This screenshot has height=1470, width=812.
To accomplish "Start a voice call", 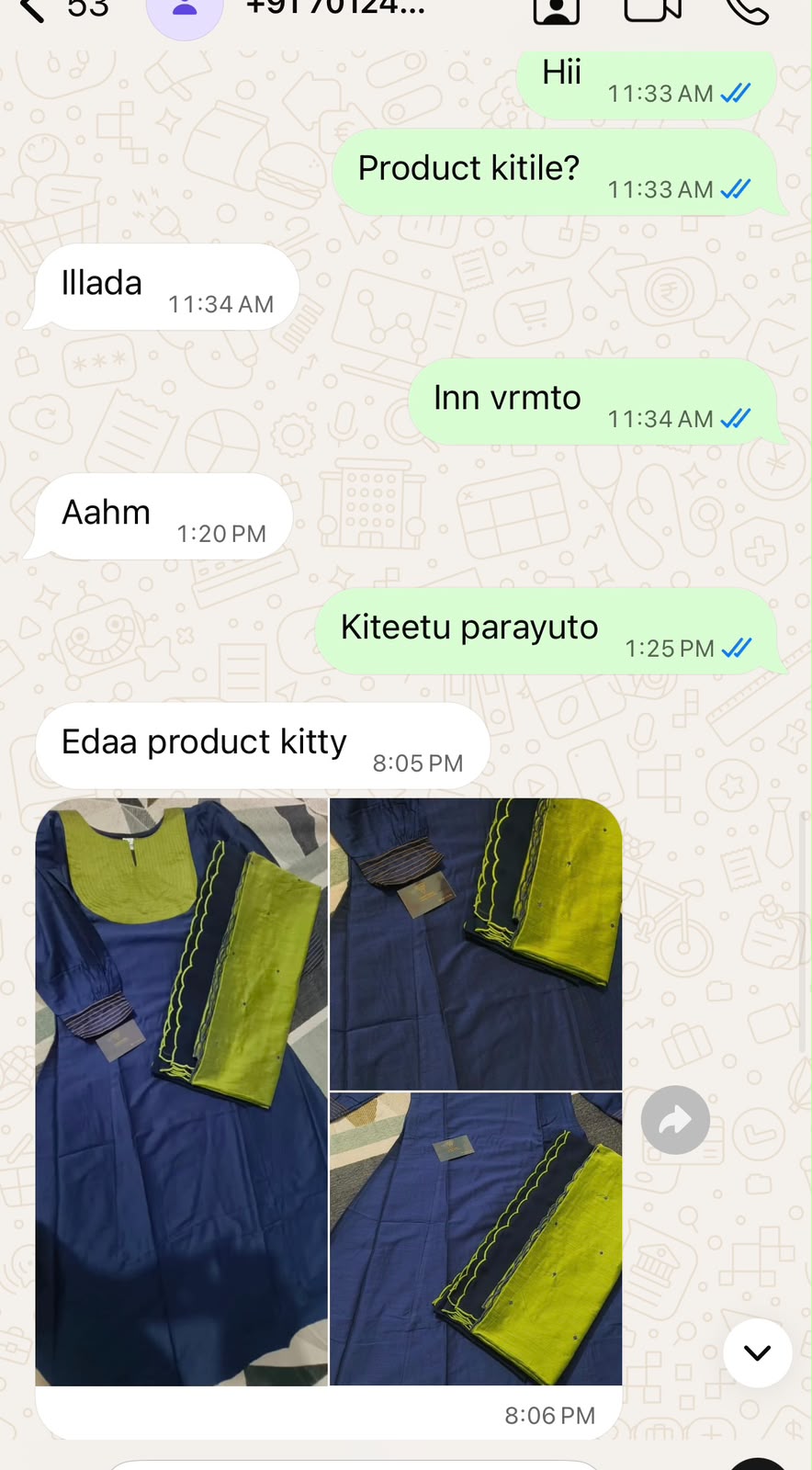I will pyautogui.click(x=747, y=9).
